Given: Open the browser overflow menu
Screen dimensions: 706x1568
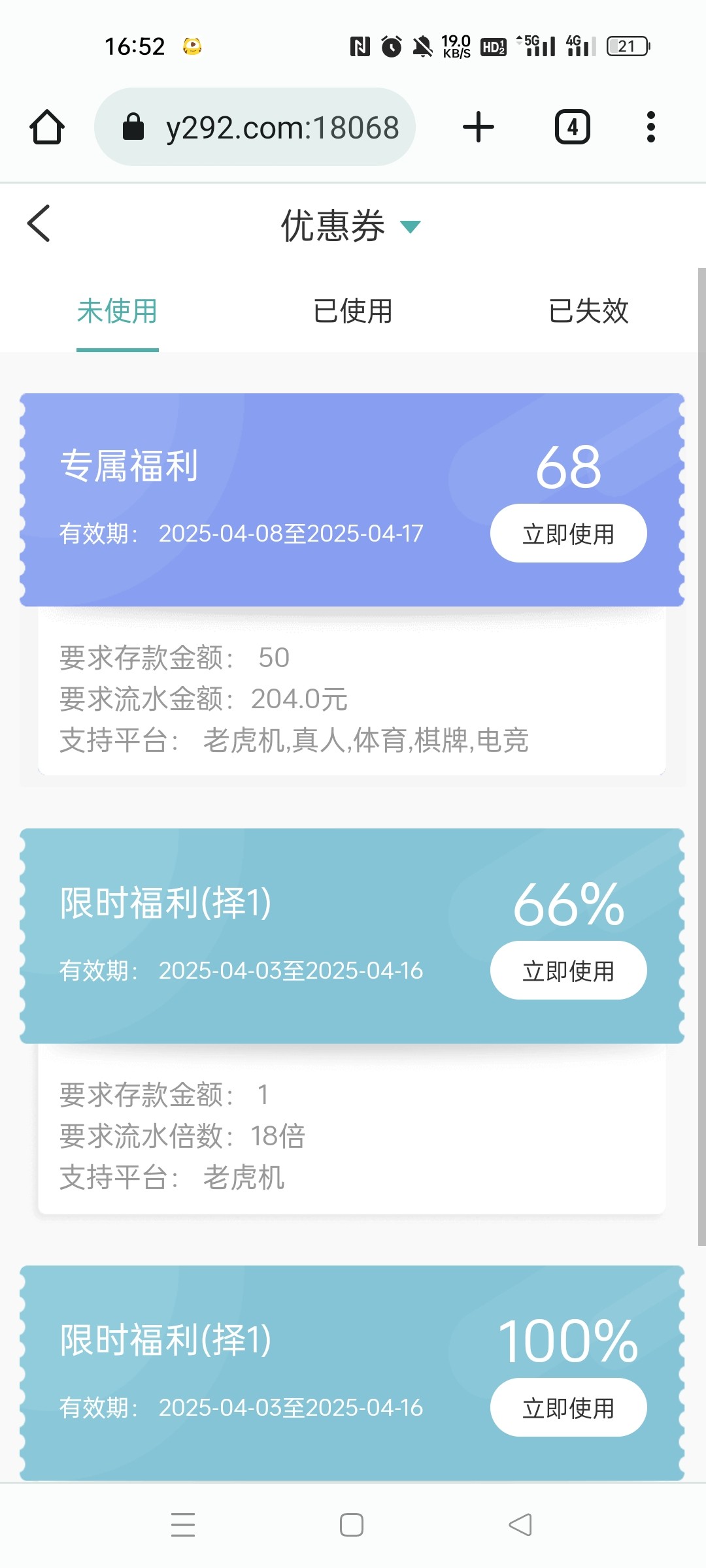Looking at the screenshot, I should coord(650,127).
